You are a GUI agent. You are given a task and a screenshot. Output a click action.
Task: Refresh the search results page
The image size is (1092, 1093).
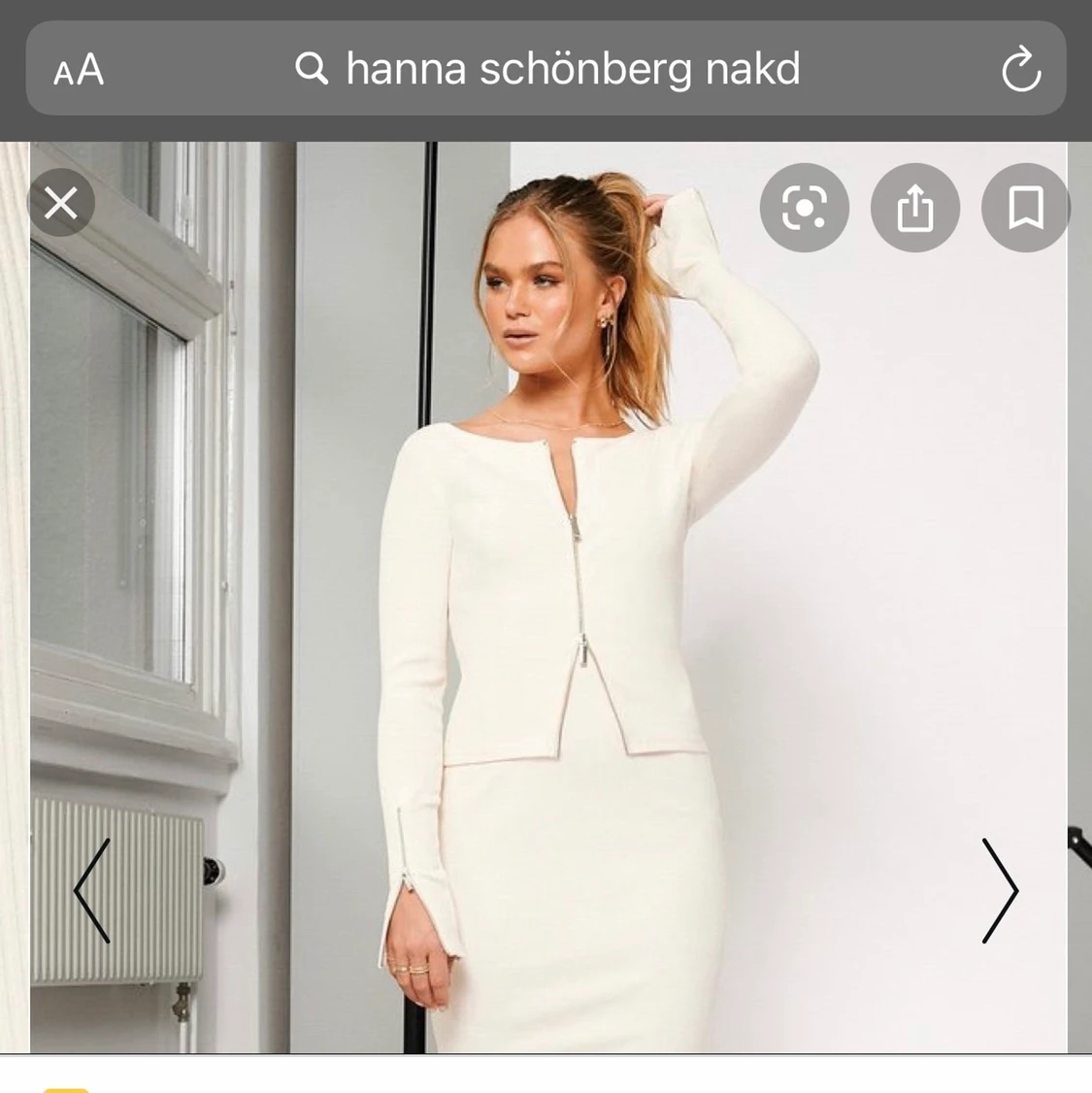[1022, 69]
